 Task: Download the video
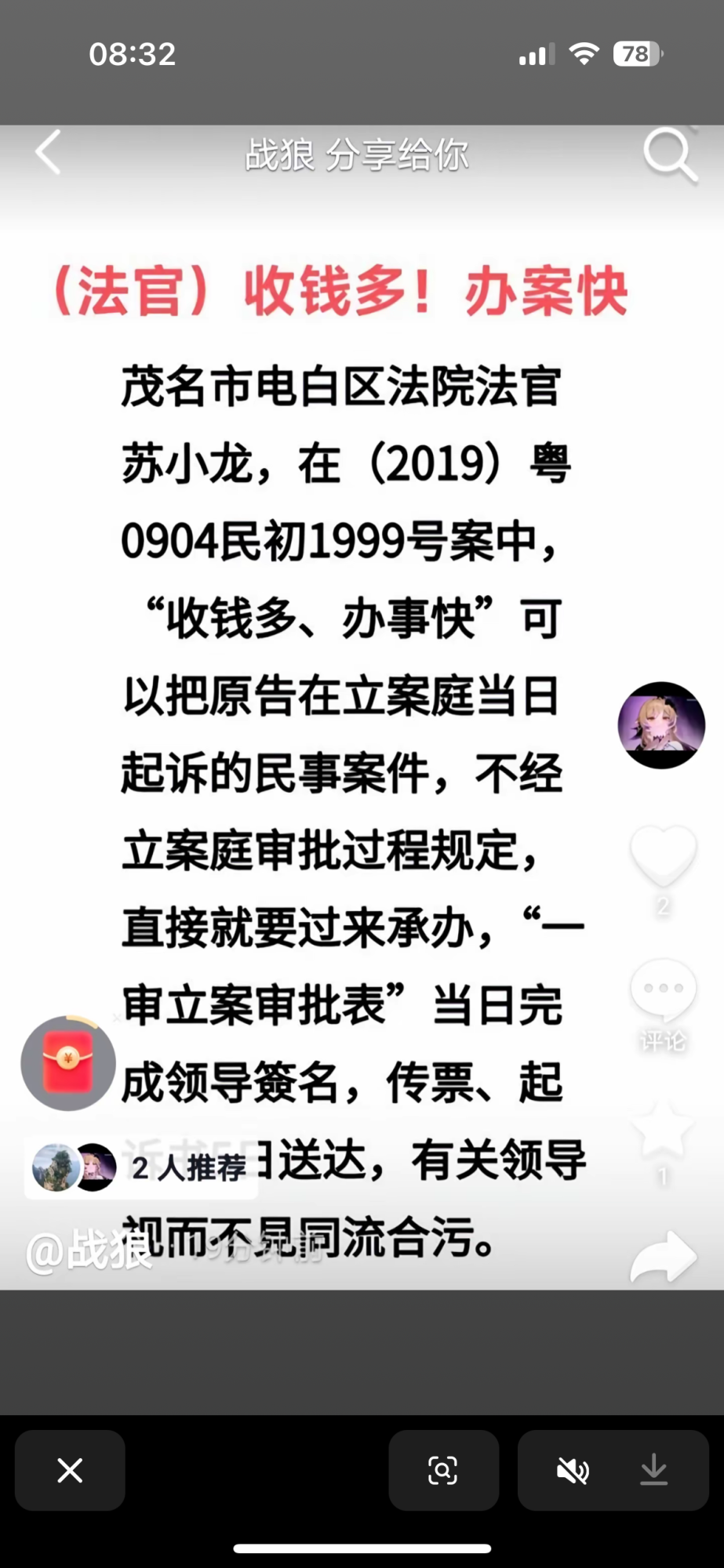point(654,1470)
